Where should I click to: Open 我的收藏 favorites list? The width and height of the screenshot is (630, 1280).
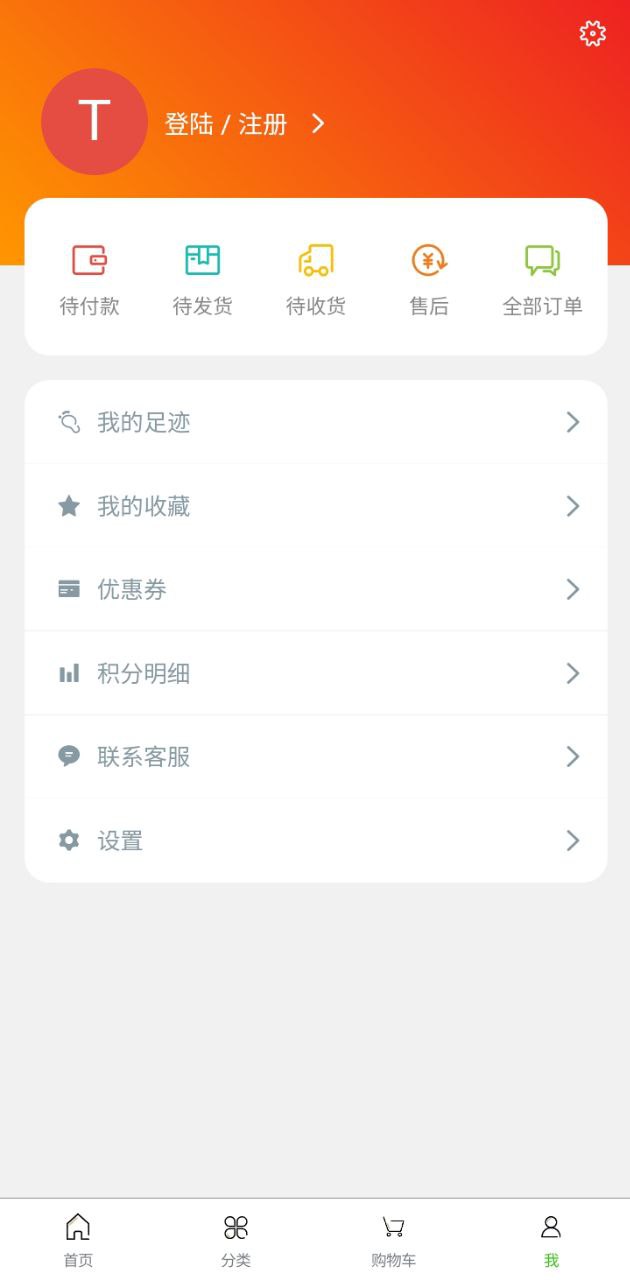(x=315, y=506)
